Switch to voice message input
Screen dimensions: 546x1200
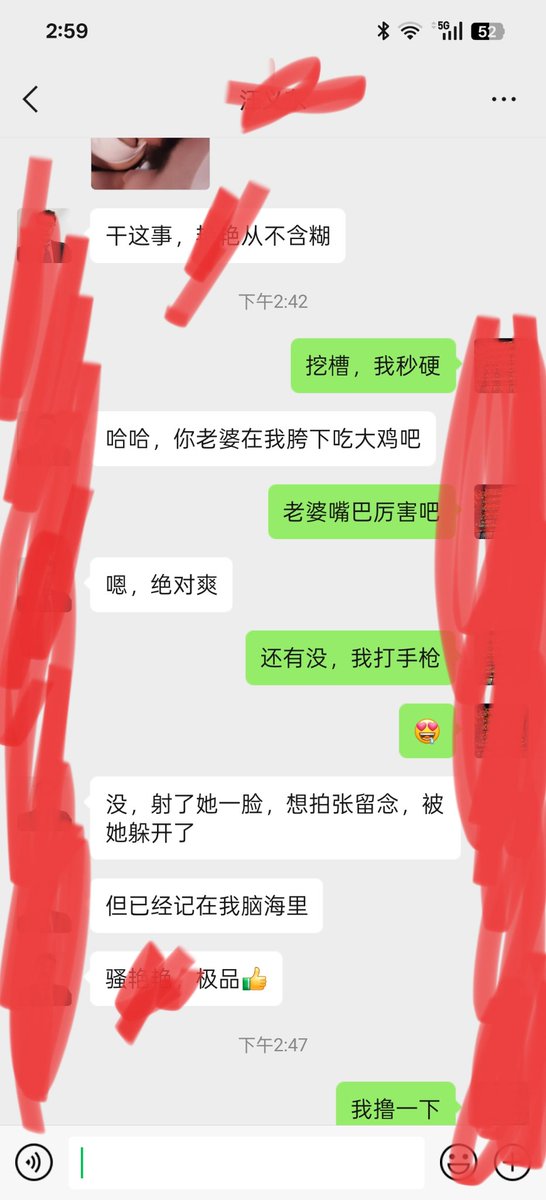34,1162
